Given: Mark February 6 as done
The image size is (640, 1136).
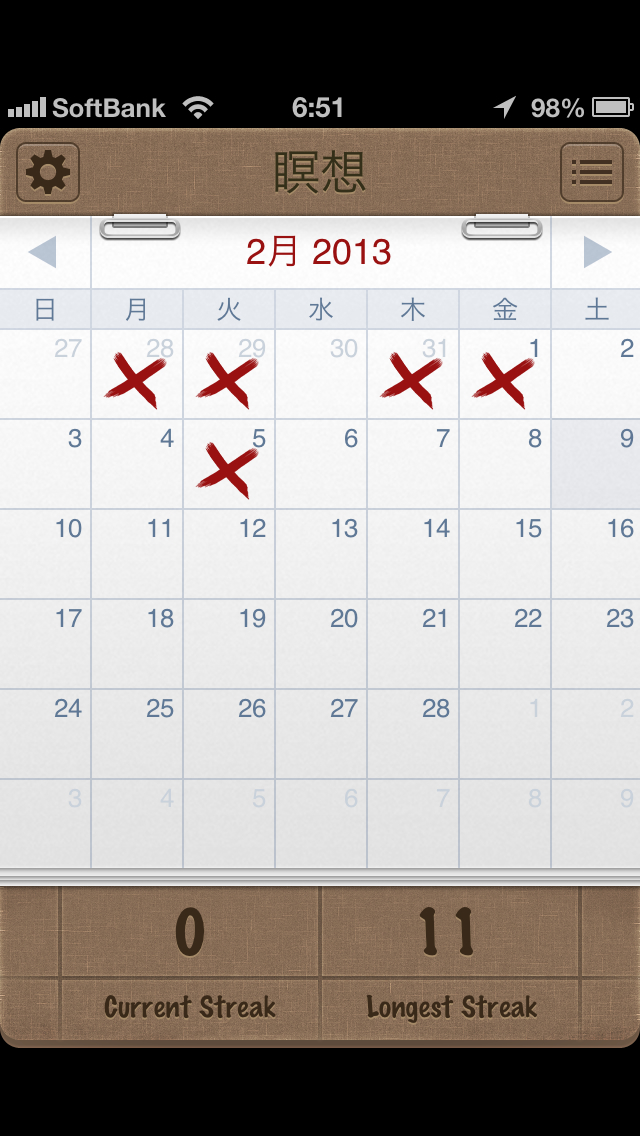Looking at the screenshot, I should 321,464.
